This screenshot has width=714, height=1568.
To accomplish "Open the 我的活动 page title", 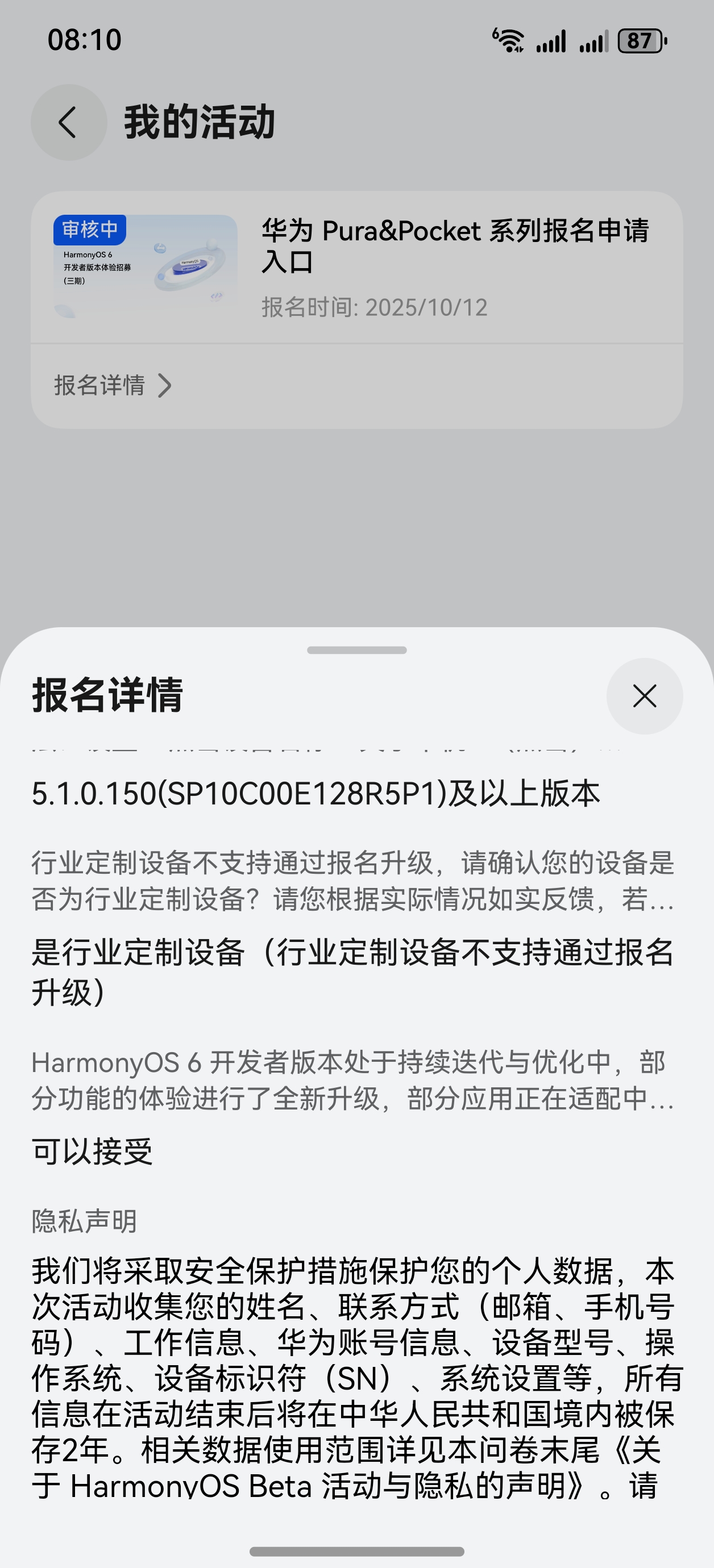I will (x=198, y=122).
